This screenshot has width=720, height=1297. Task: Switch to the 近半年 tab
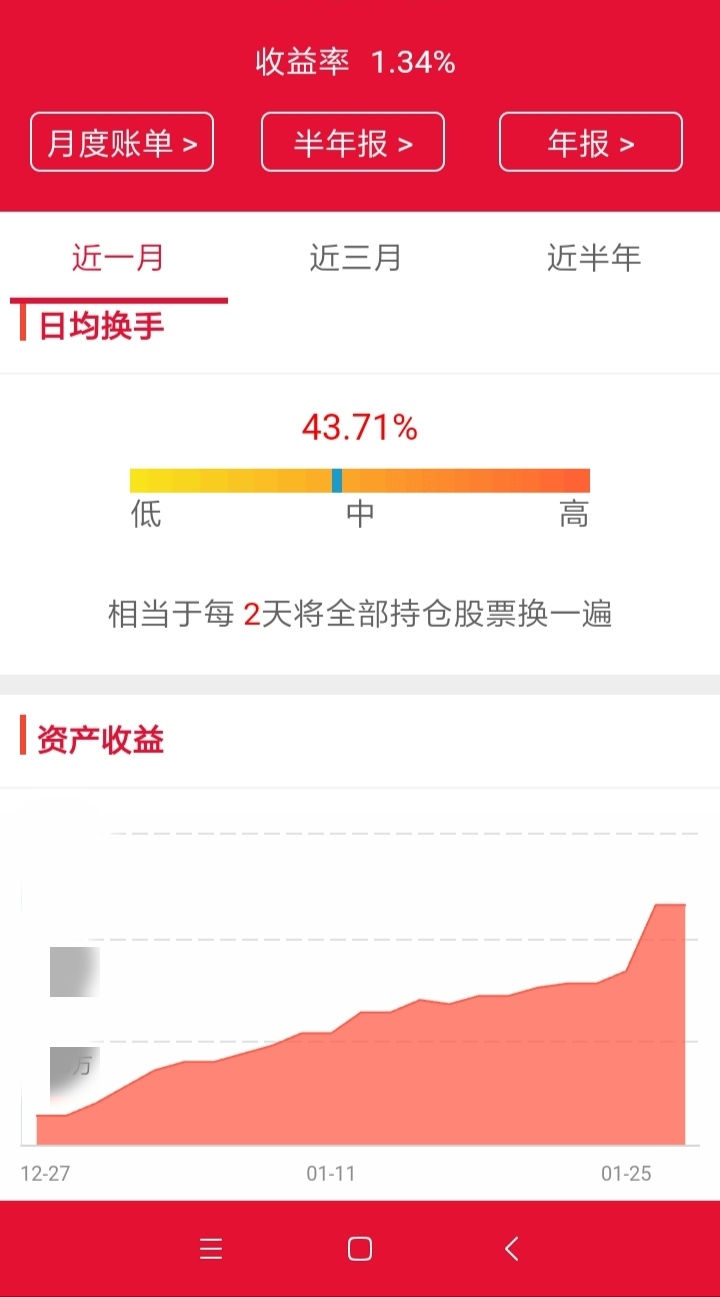tap(594, 258)
